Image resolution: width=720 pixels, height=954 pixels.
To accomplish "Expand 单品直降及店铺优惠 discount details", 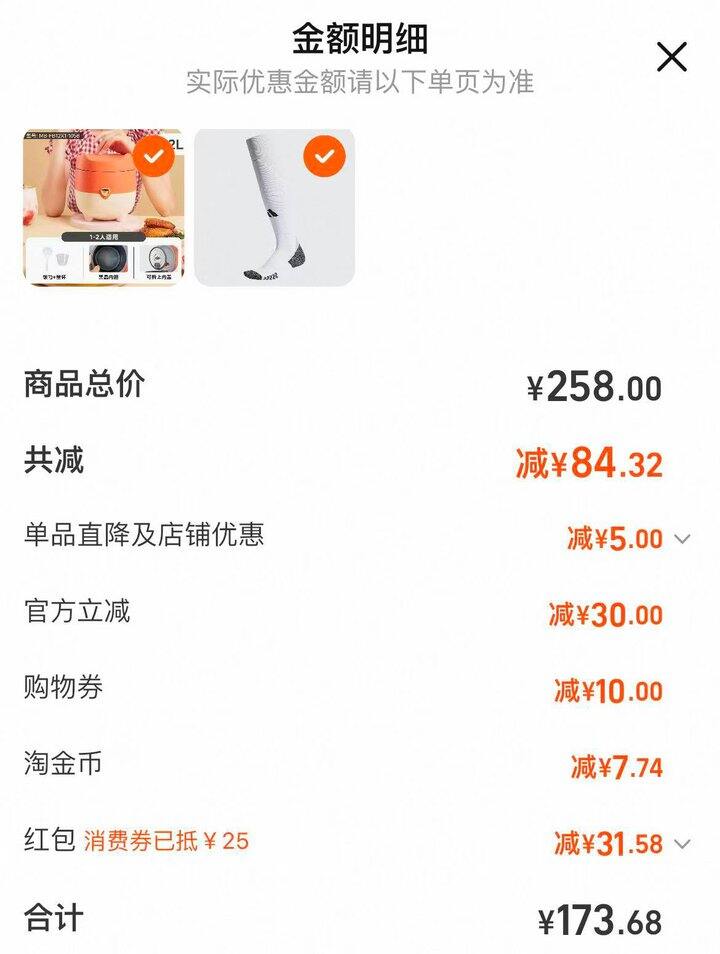I will pos(682,539).
